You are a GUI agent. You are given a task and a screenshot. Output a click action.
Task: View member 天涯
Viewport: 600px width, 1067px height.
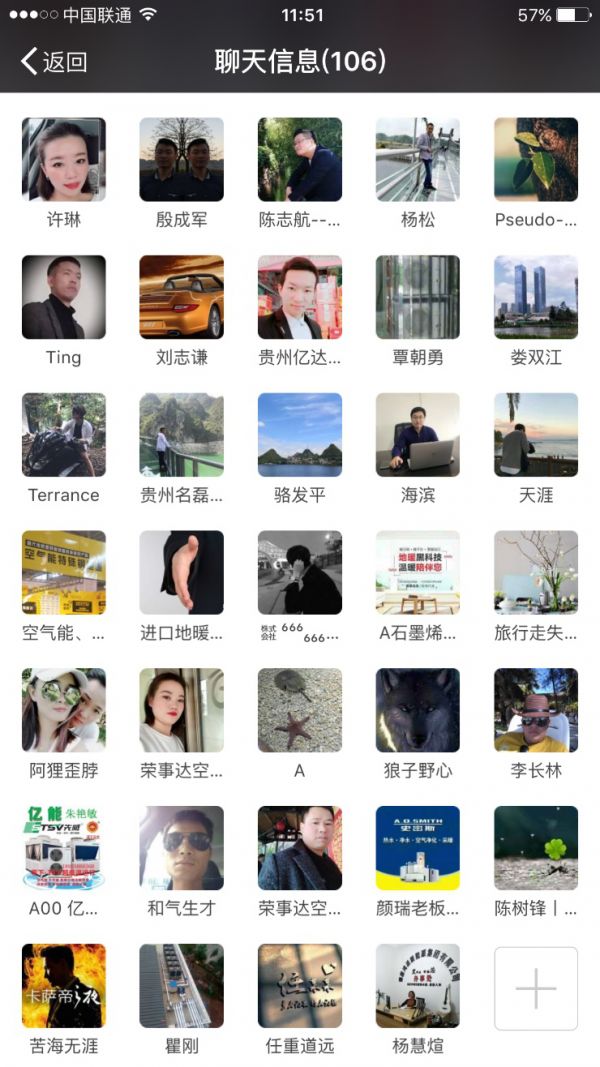(536, 435)
